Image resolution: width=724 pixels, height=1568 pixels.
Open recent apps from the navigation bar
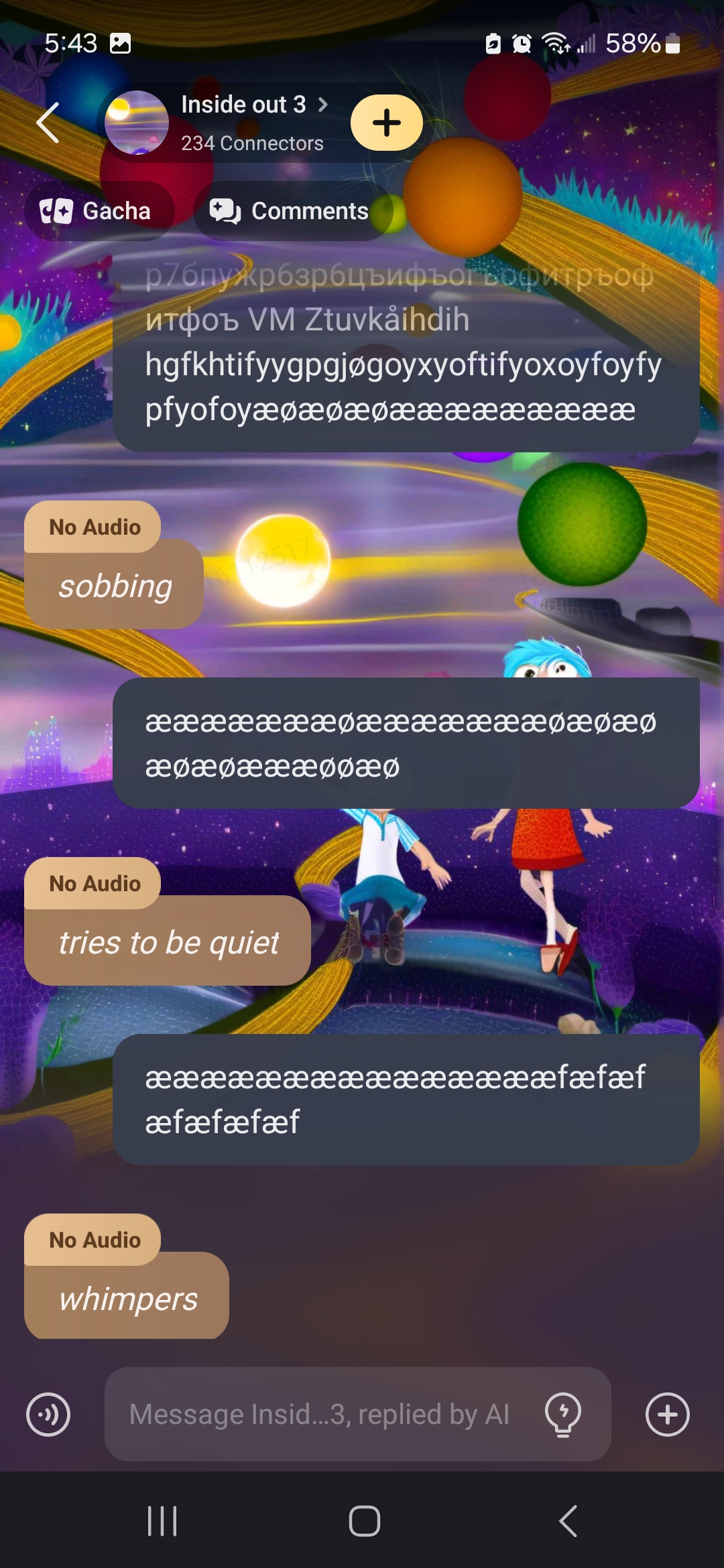click(162, 1521)
